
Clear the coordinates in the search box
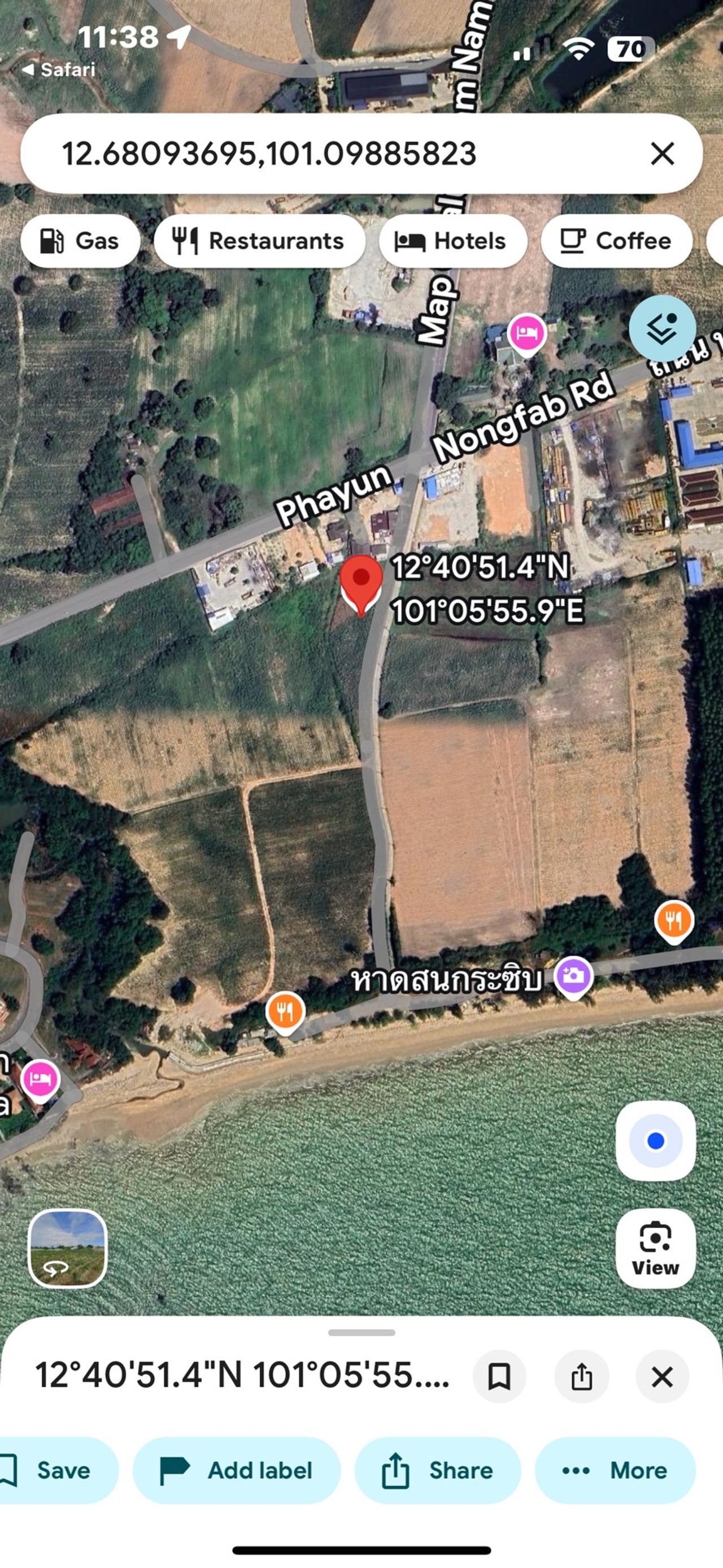click(x=661, y=153)
